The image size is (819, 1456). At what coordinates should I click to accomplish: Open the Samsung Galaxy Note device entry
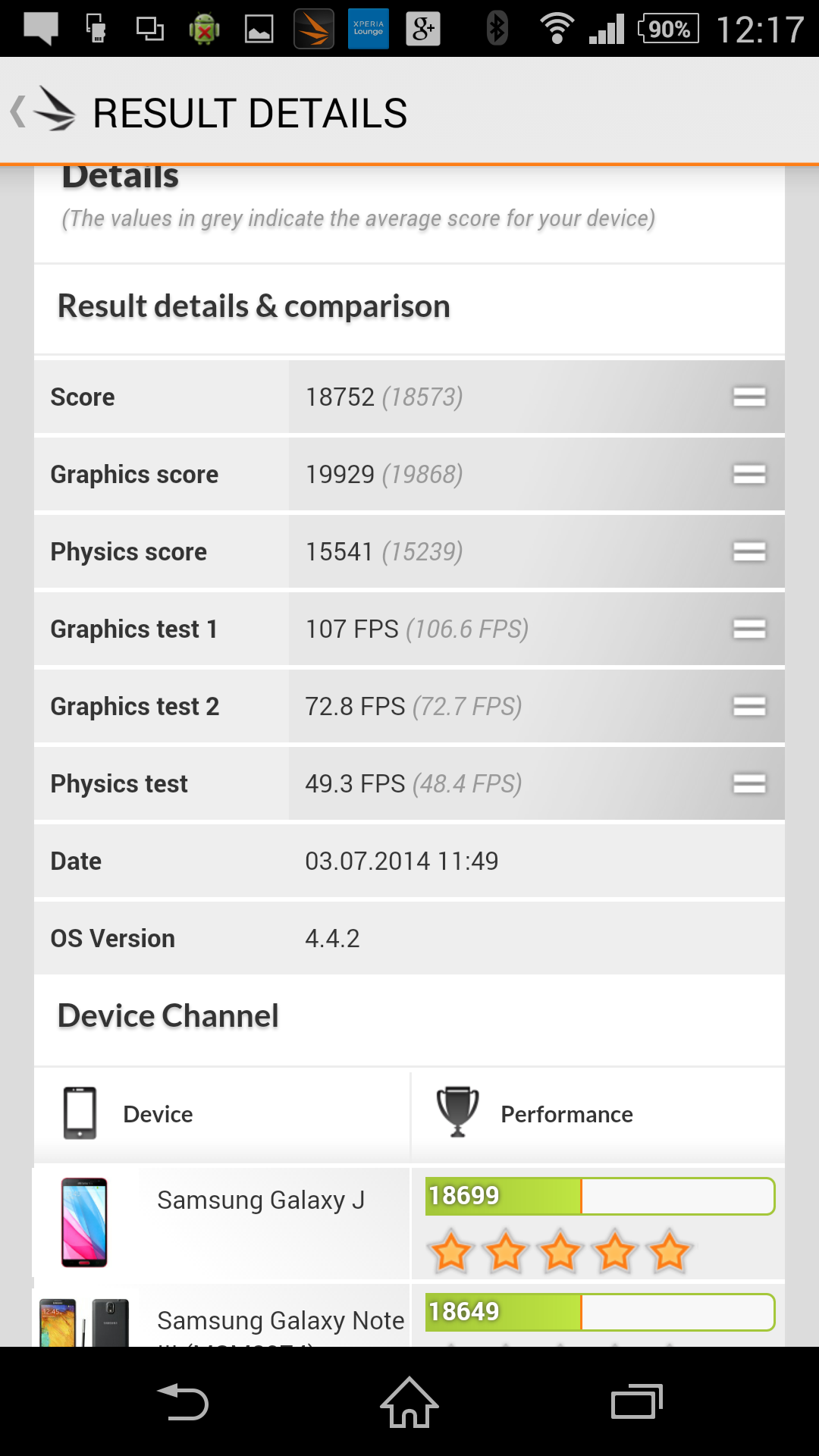(x=280, y=1320)
